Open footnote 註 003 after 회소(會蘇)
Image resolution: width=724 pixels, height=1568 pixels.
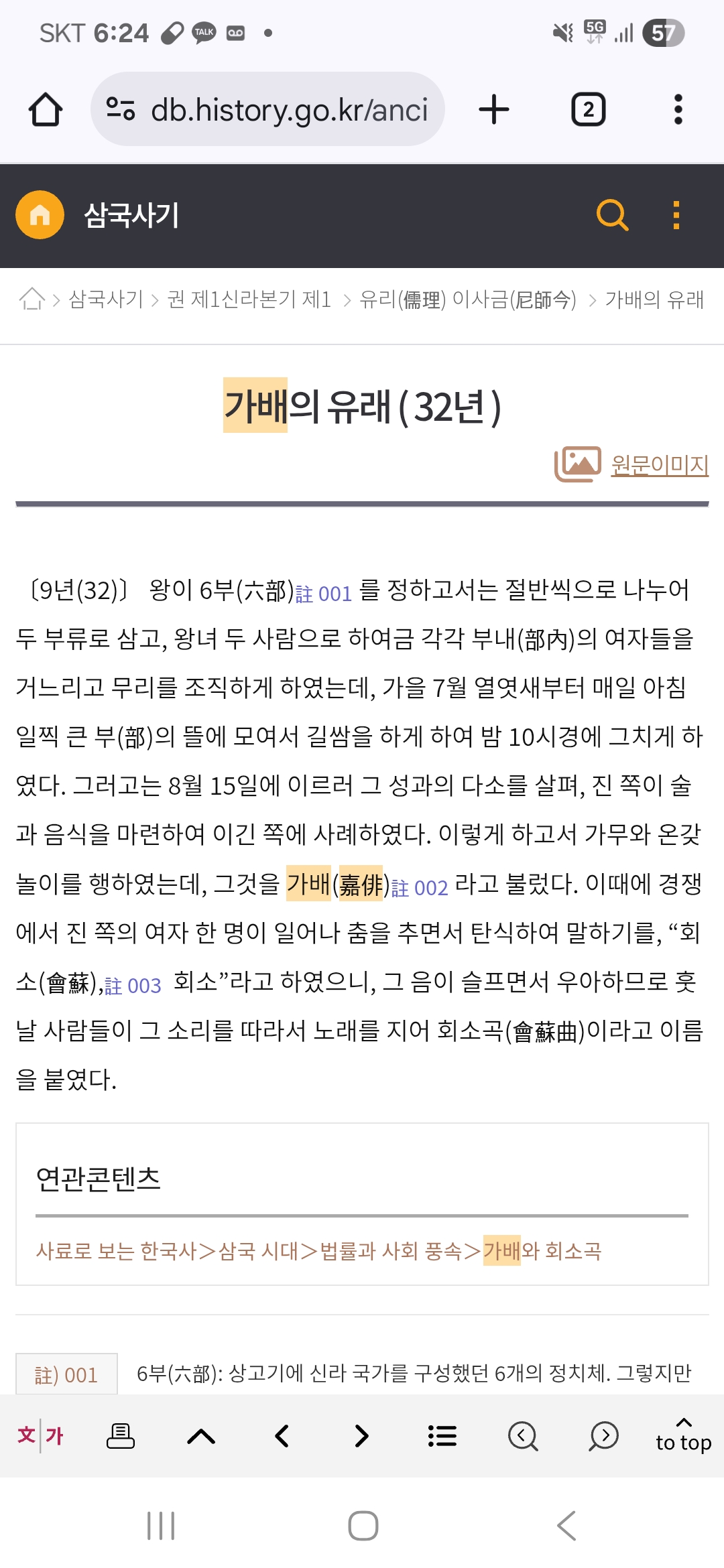(x=133, y=986)
